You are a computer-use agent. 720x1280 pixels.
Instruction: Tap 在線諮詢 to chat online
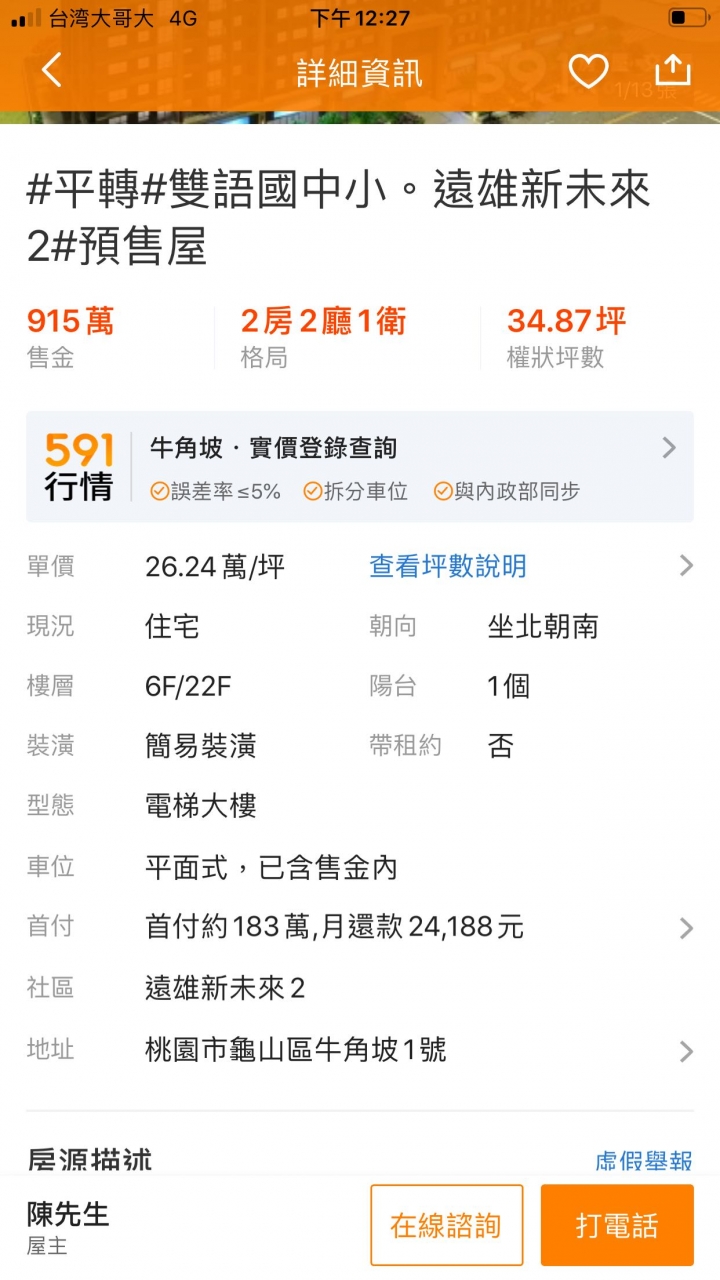pyautogui.click(x=446, y=1226)
